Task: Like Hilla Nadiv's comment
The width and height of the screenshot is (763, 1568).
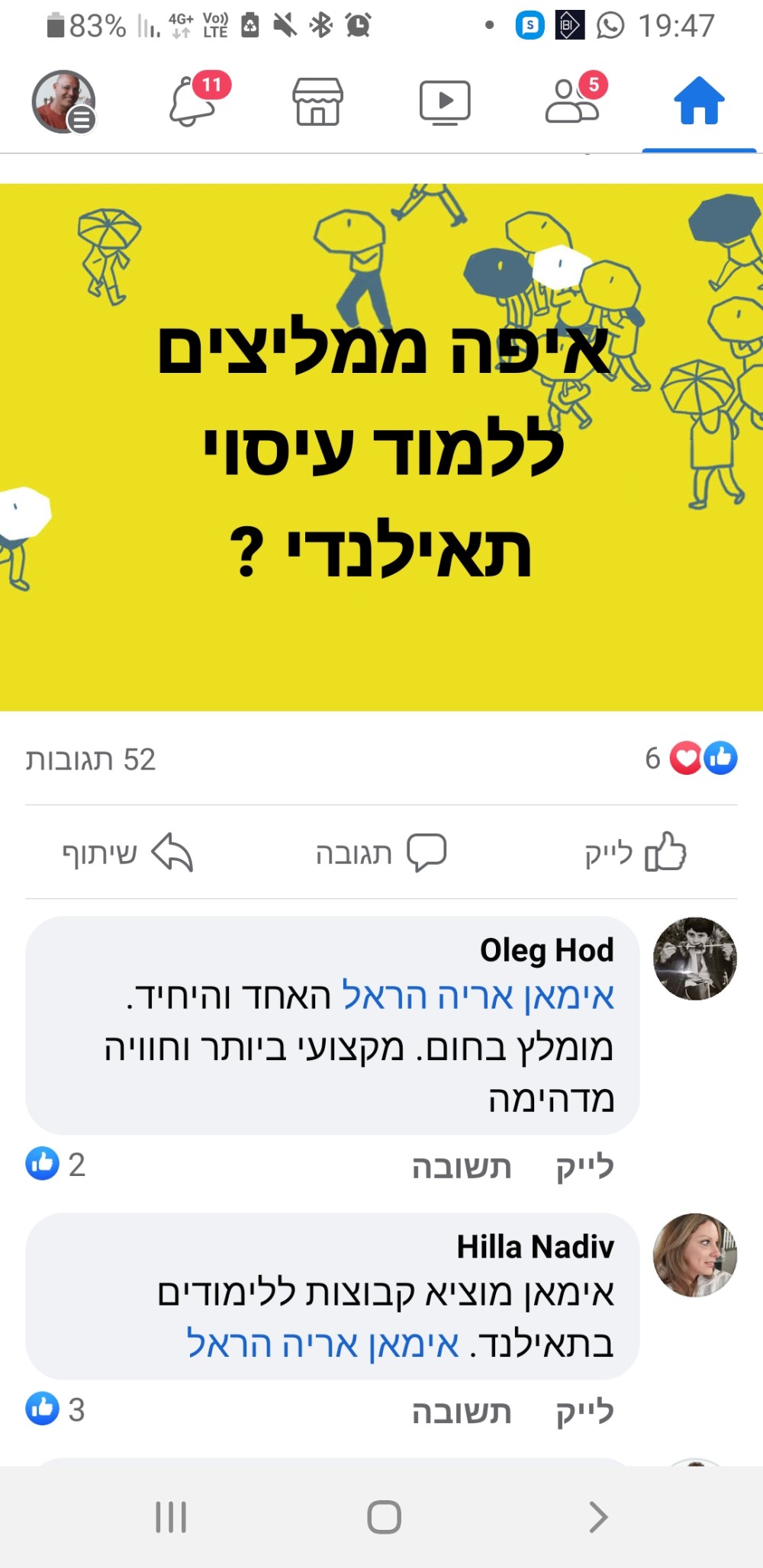Action: pos(584,1411)
